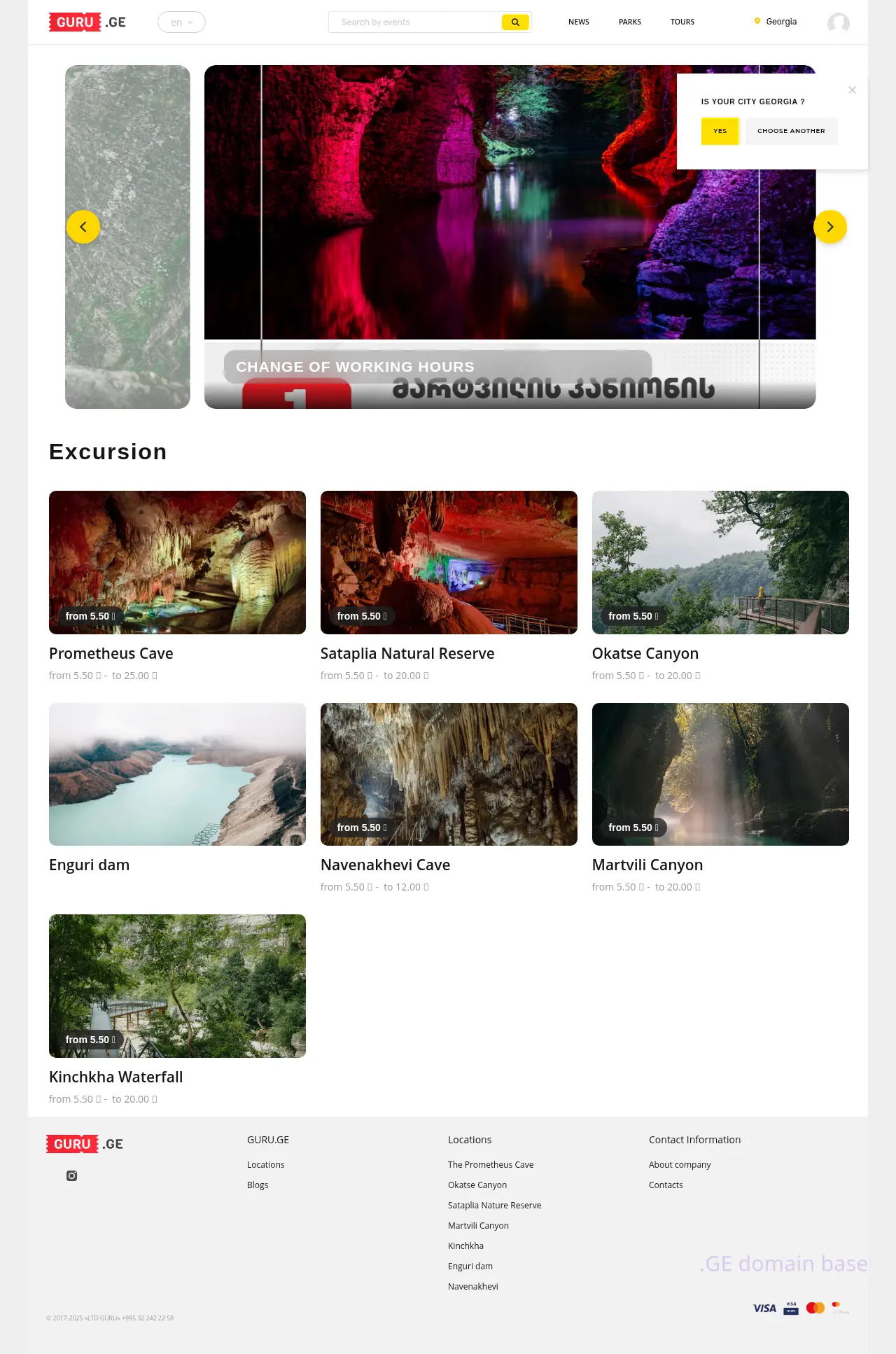Open the News page
The width and height of the screenshot is (896, 1354).
click(578, 22)
